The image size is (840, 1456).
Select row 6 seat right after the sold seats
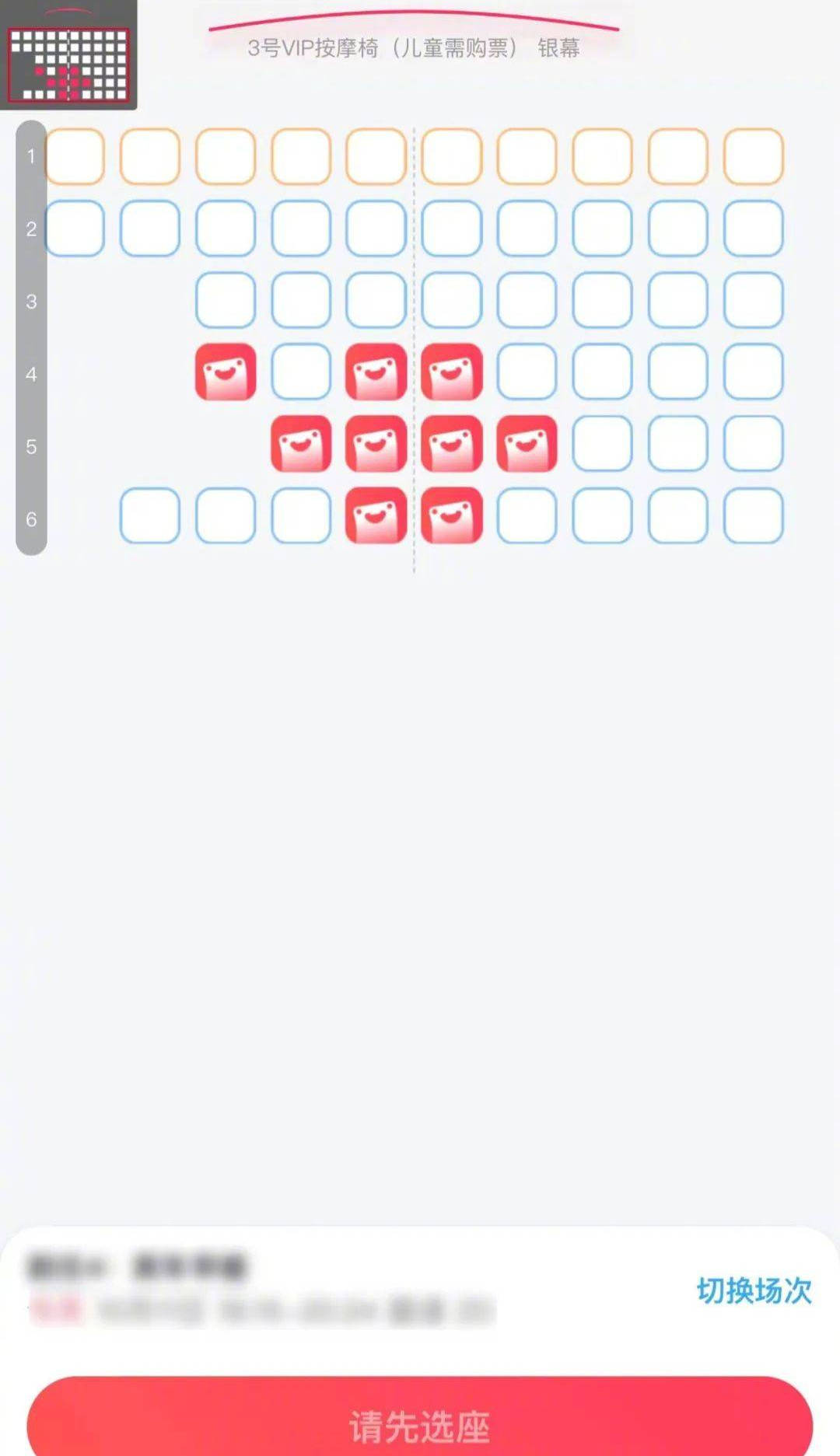pyautogui.click(x=527, y=515)
